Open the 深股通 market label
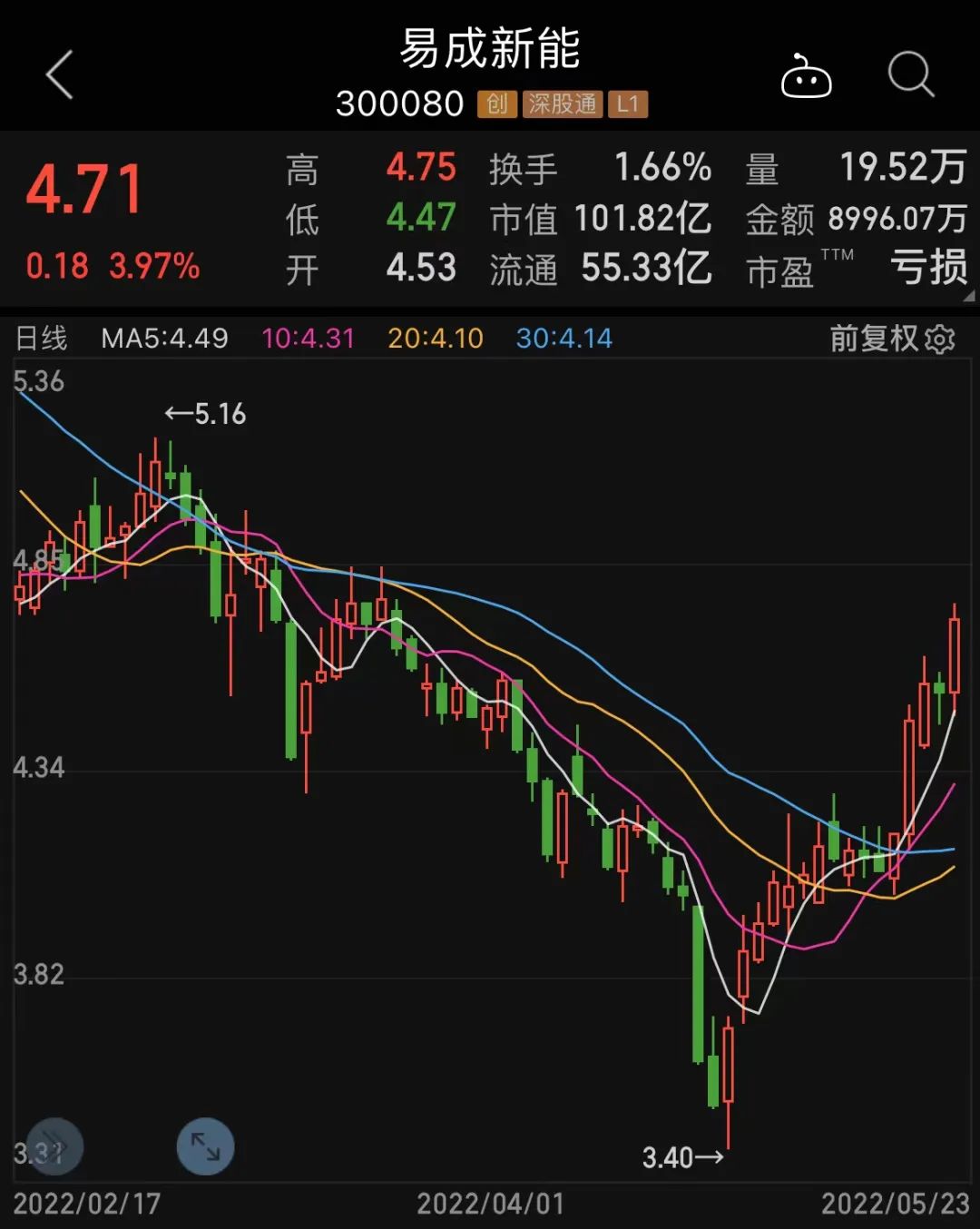 (561, 104)
